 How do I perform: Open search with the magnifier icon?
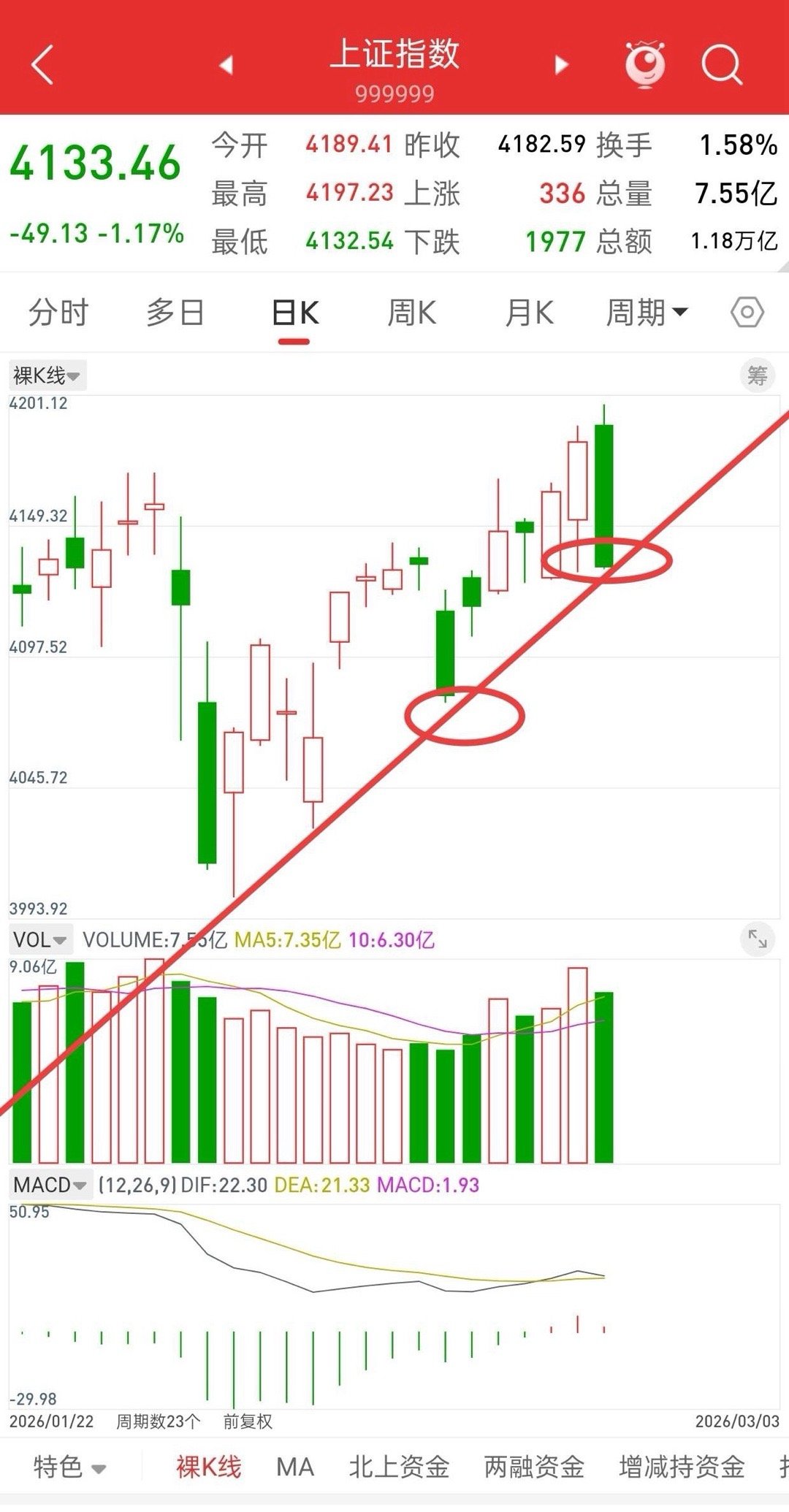[x=722, y=64]
